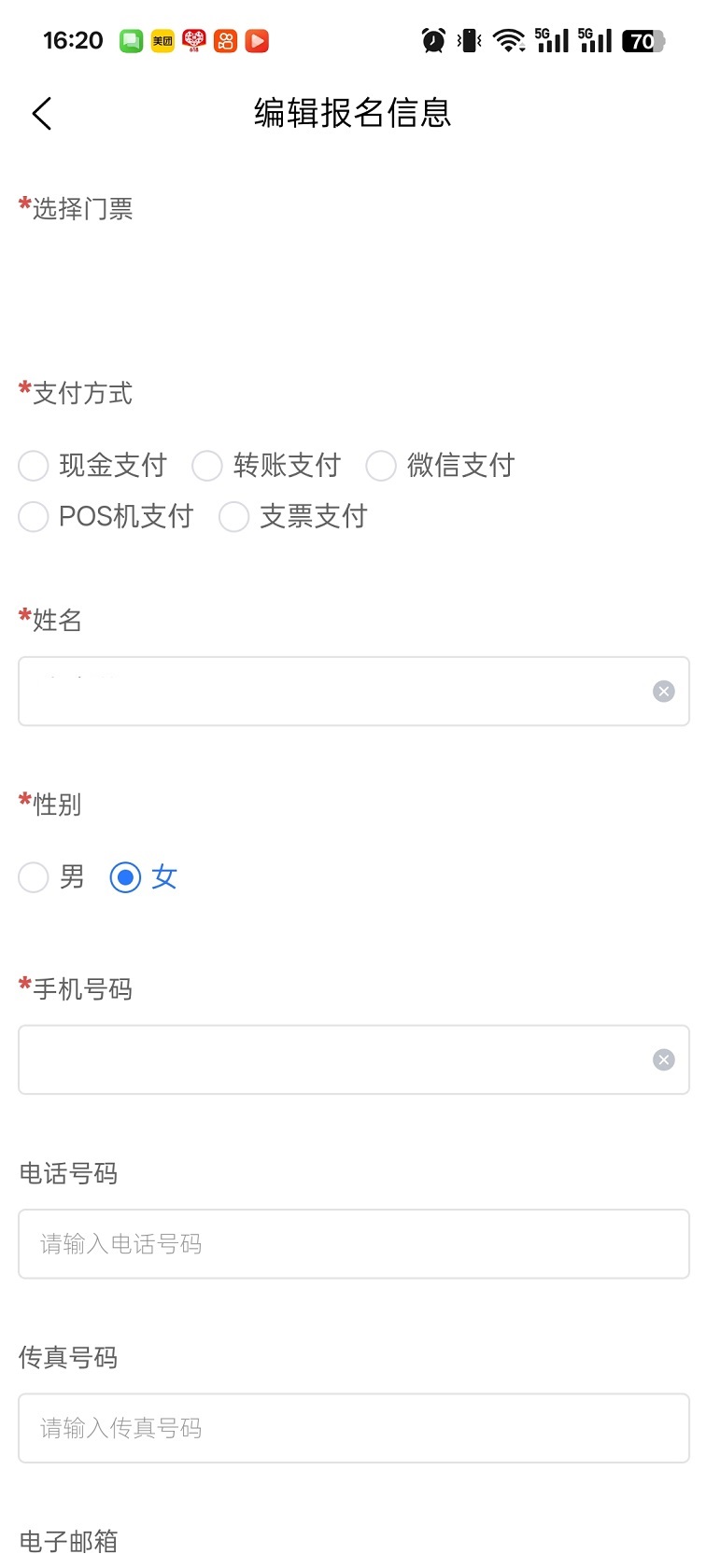The width and height of the screenshot is (706, 1568).
Task: Select 男 as gender
Action: tap(33, 877)
